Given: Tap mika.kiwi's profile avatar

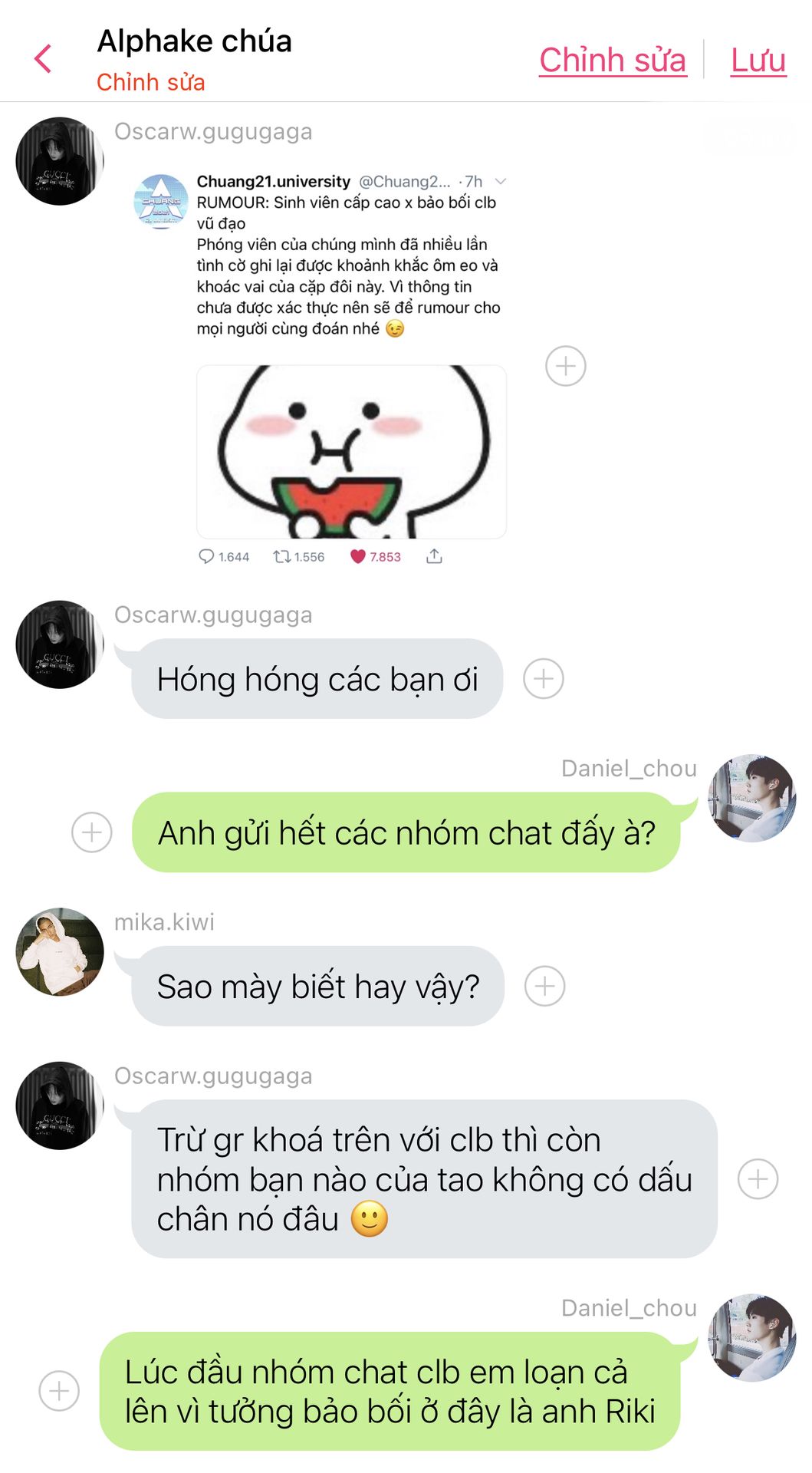Looking at the screenshot, I should (x=60, y=952).
